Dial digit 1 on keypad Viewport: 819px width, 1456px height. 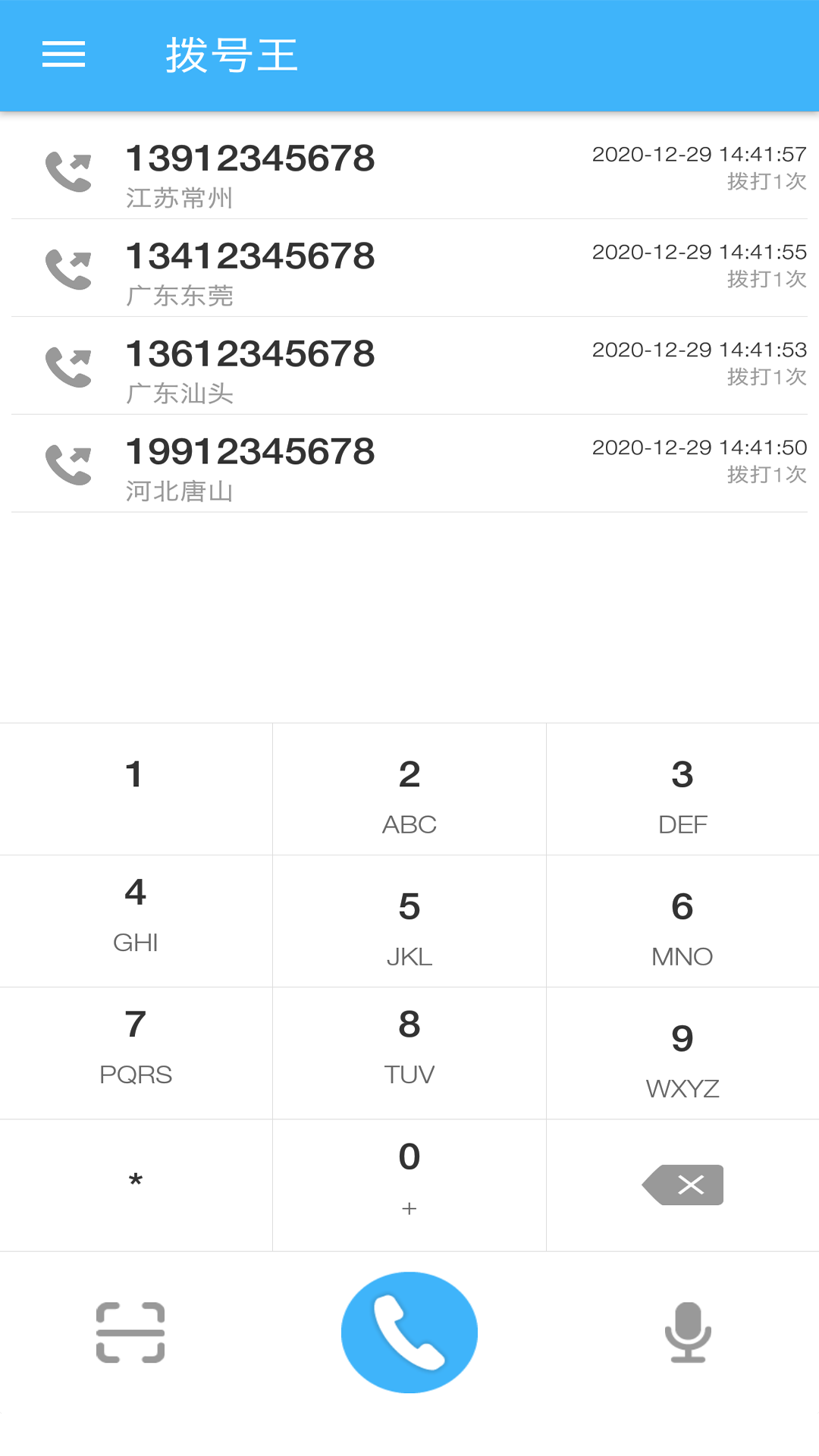(x=135, y=789)
